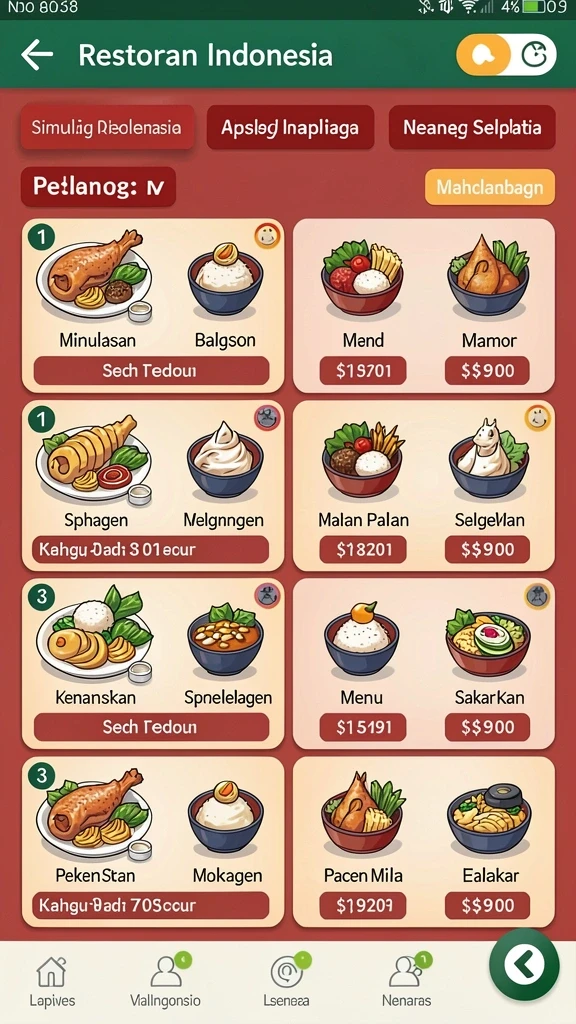
Task: Open the Lapives tab in bottom navigation
Action: 52,982
